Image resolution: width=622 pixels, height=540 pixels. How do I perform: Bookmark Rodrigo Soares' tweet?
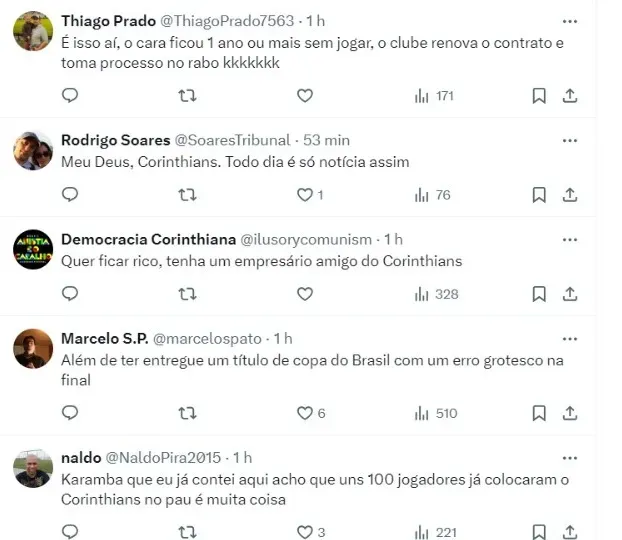click(x=538, y=195)
